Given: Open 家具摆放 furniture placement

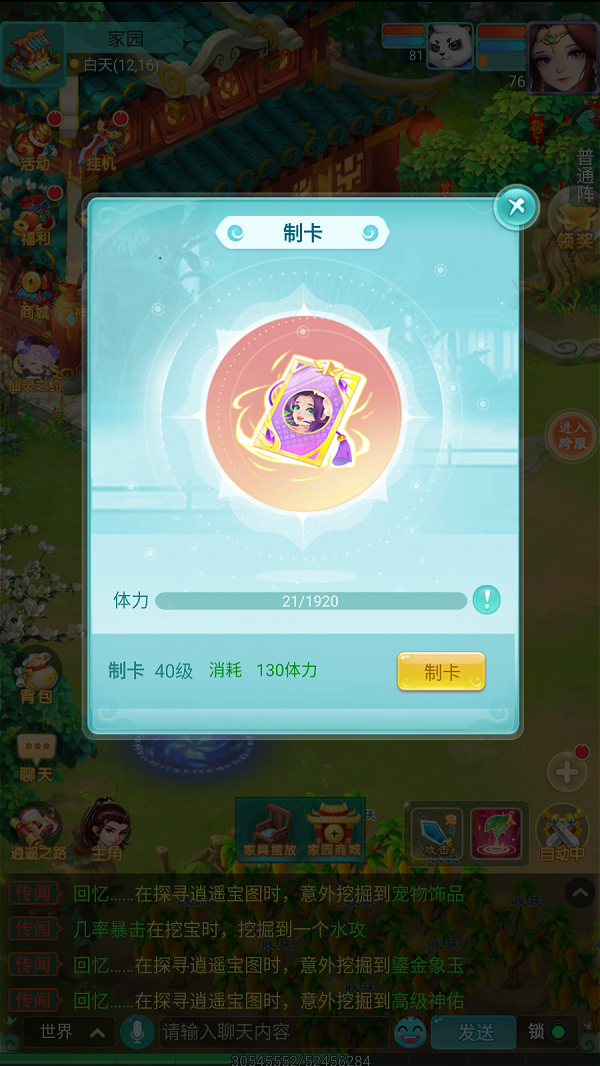Looking at the screenshot, I should pyautogui.click(x=270, y=830).
